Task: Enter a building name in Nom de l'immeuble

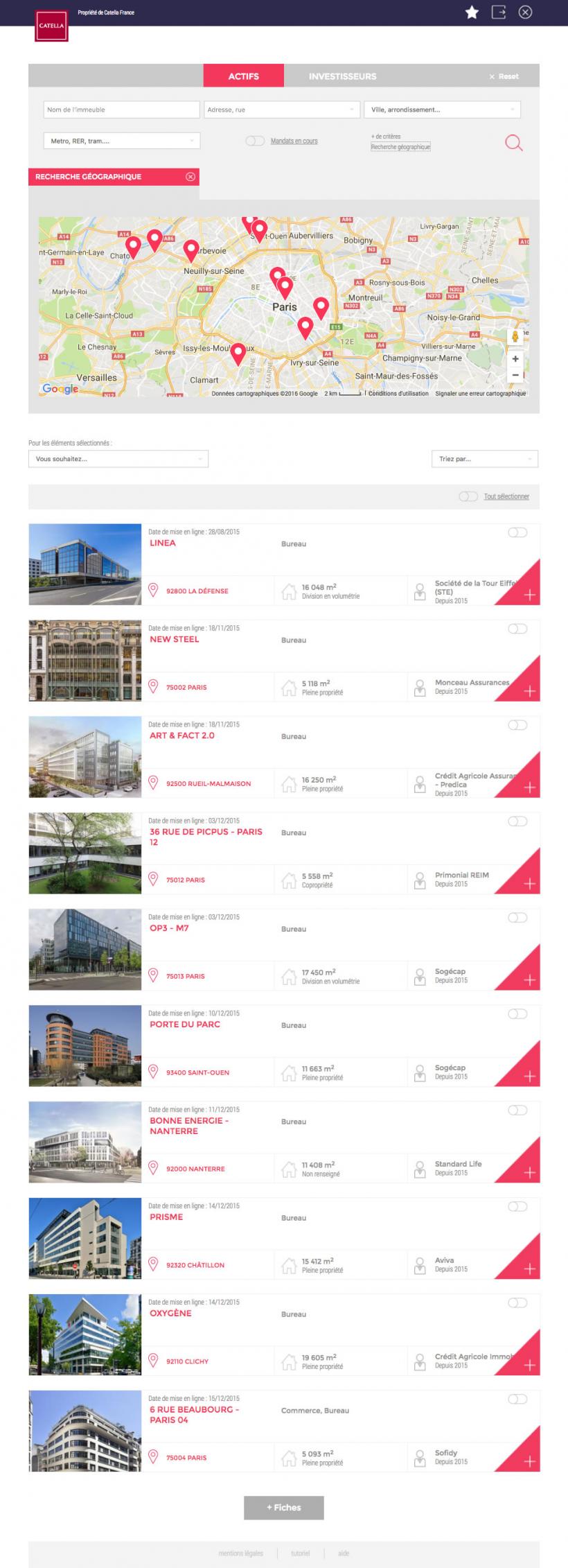Action: tap(121, 110)
